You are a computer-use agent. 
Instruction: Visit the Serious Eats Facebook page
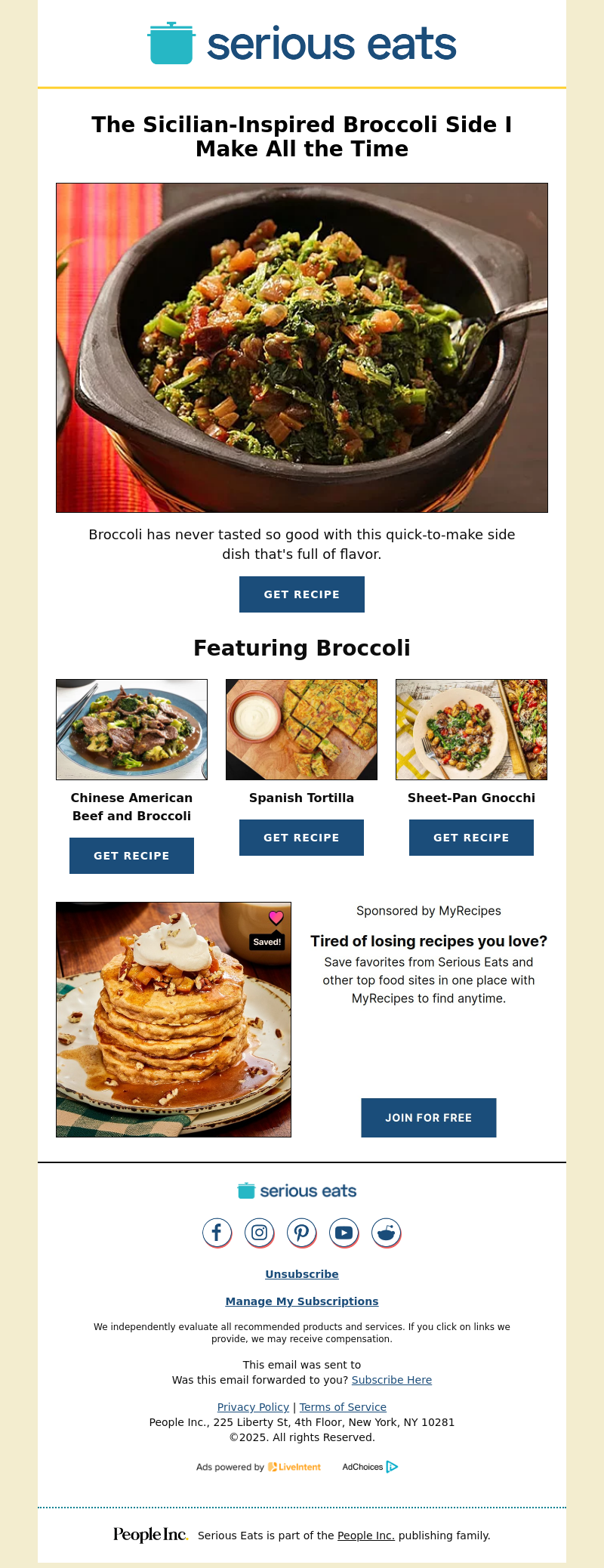pos(217,1233)
